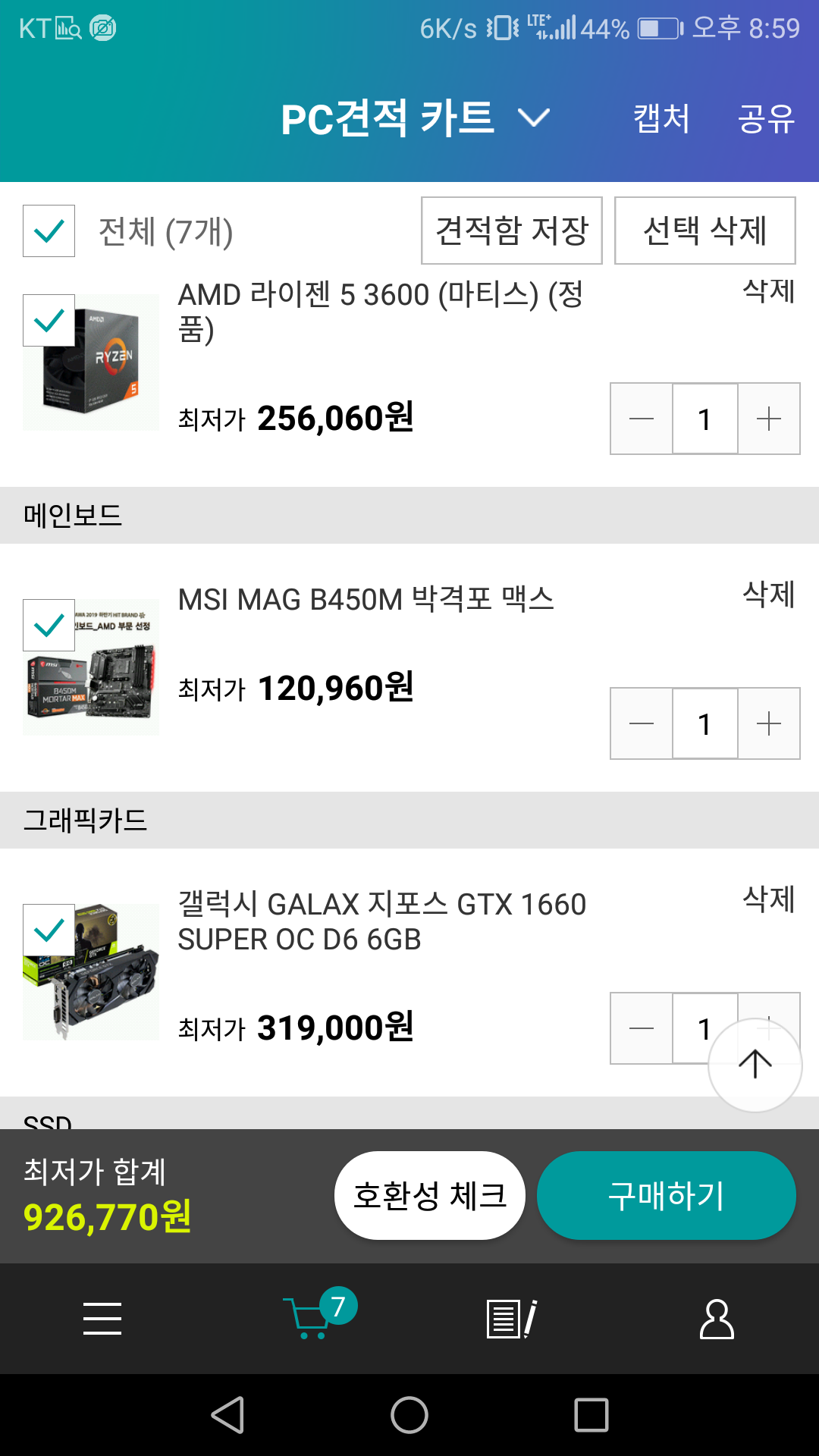Proceed with 구매하기 purchase button
The height and width of the screenshot is (1456, 819).
(666, 1196)
